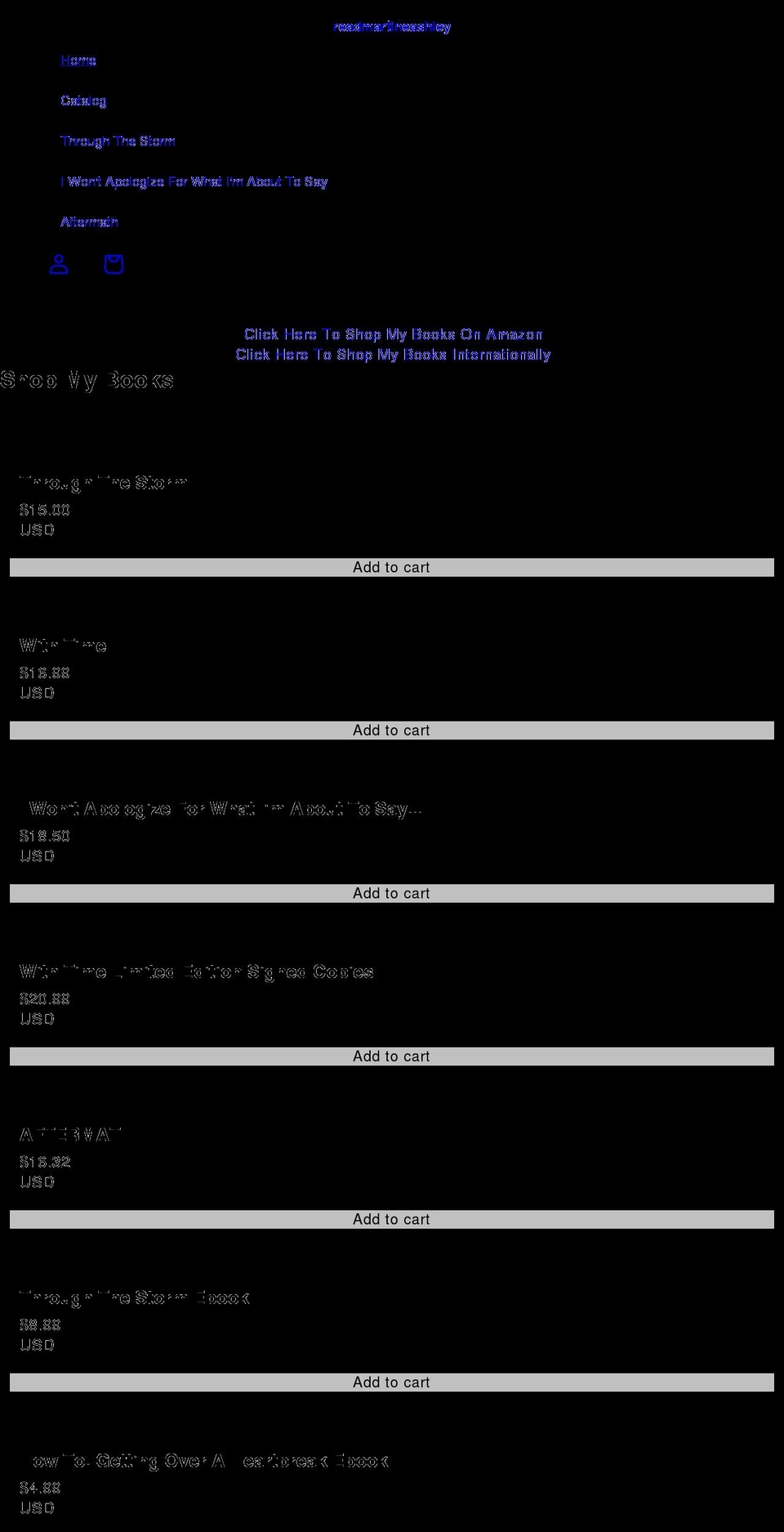Open the Catalog link
Image resolution: width=784 pixels, height=1532 pixels.
point(83,100)
